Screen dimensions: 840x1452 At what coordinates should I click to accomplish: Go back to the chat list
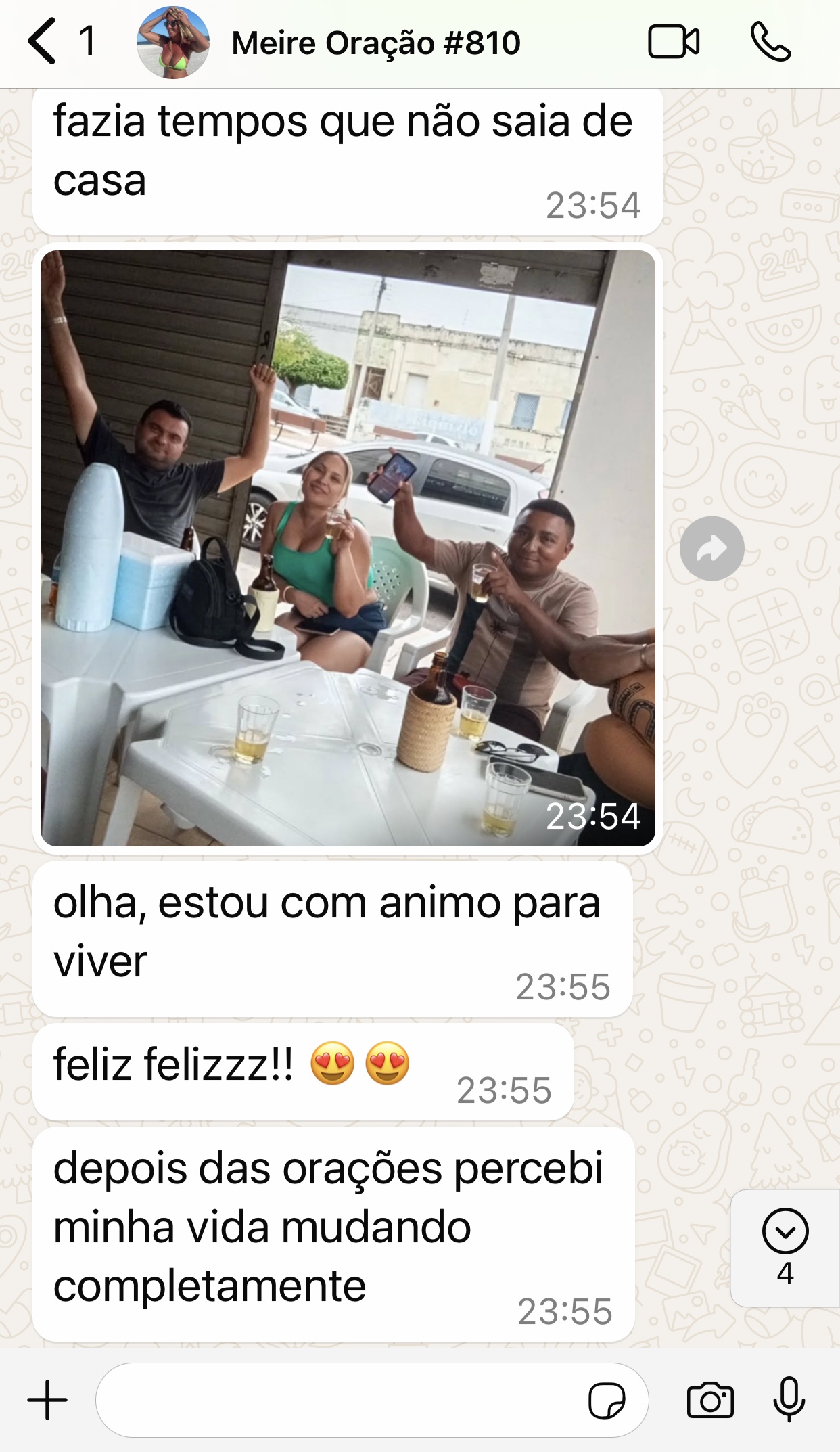[43, 42]
